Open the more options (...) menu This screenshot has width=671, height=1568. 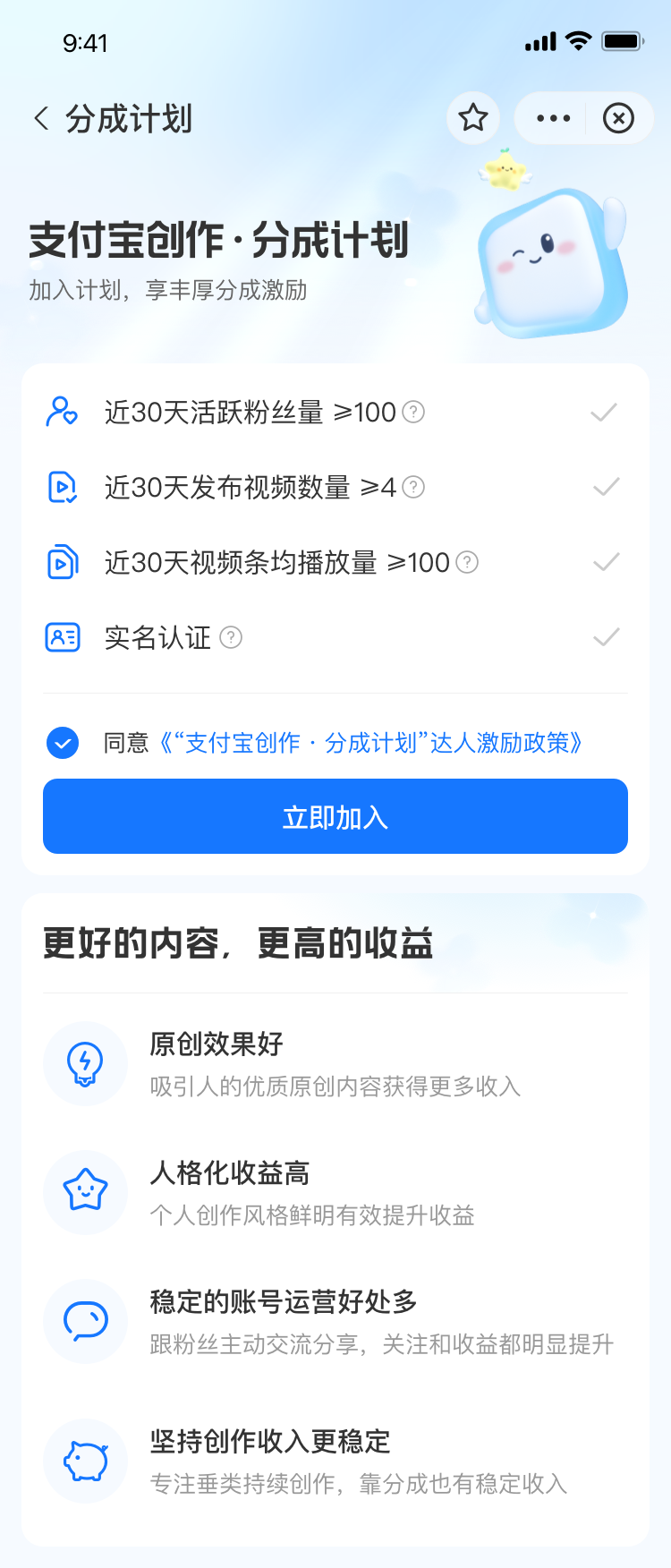(552, 117)
